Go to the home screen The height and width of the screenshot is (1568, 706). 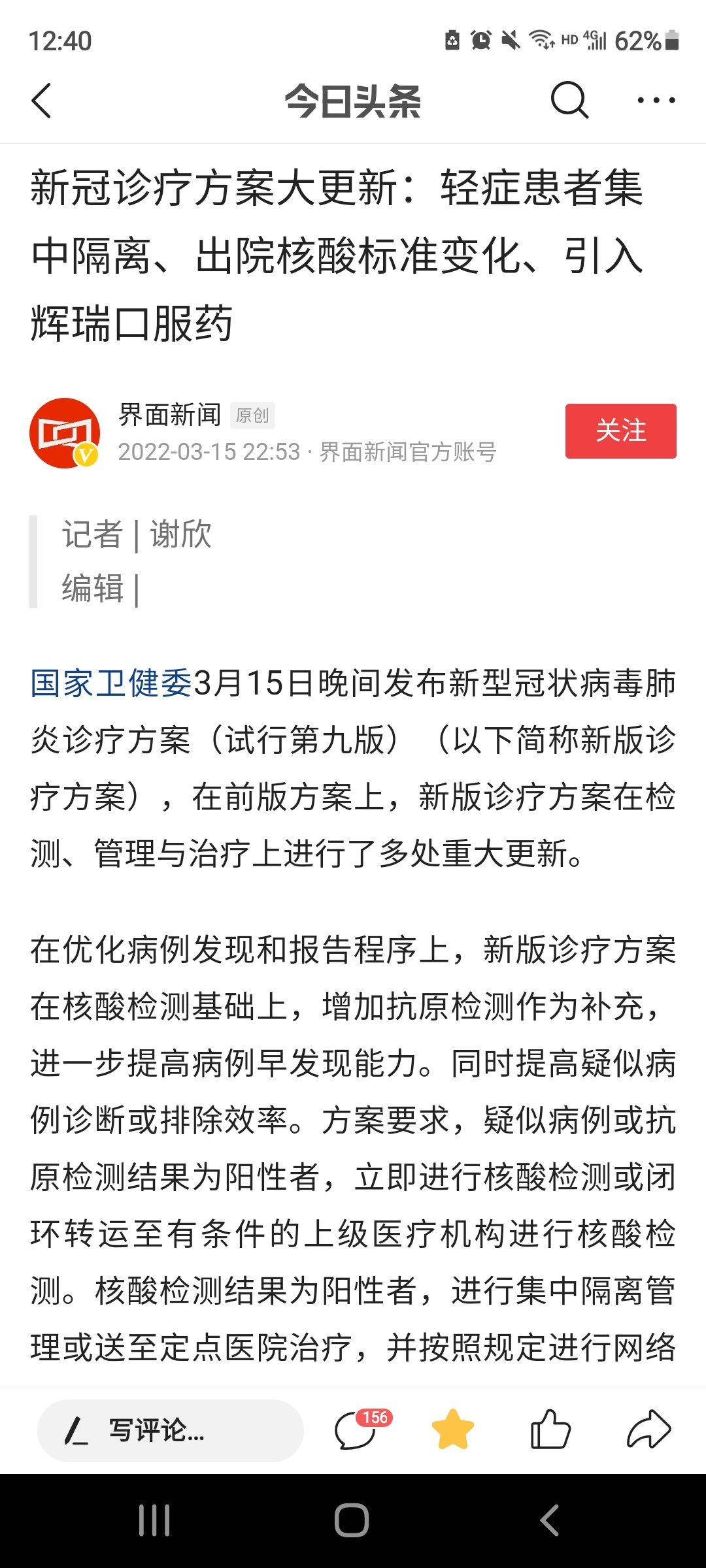[x=352, y=1520]
